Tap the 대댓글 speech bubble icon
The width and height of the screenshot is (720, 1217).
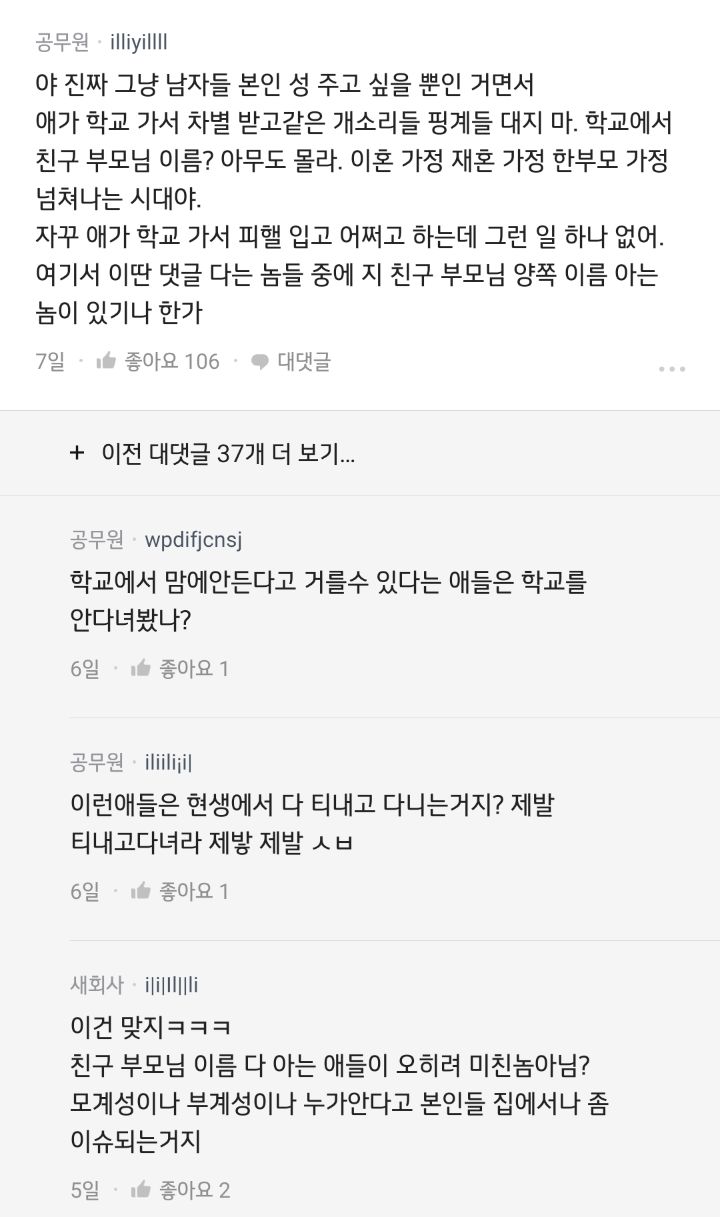click(x=262, y=361)
